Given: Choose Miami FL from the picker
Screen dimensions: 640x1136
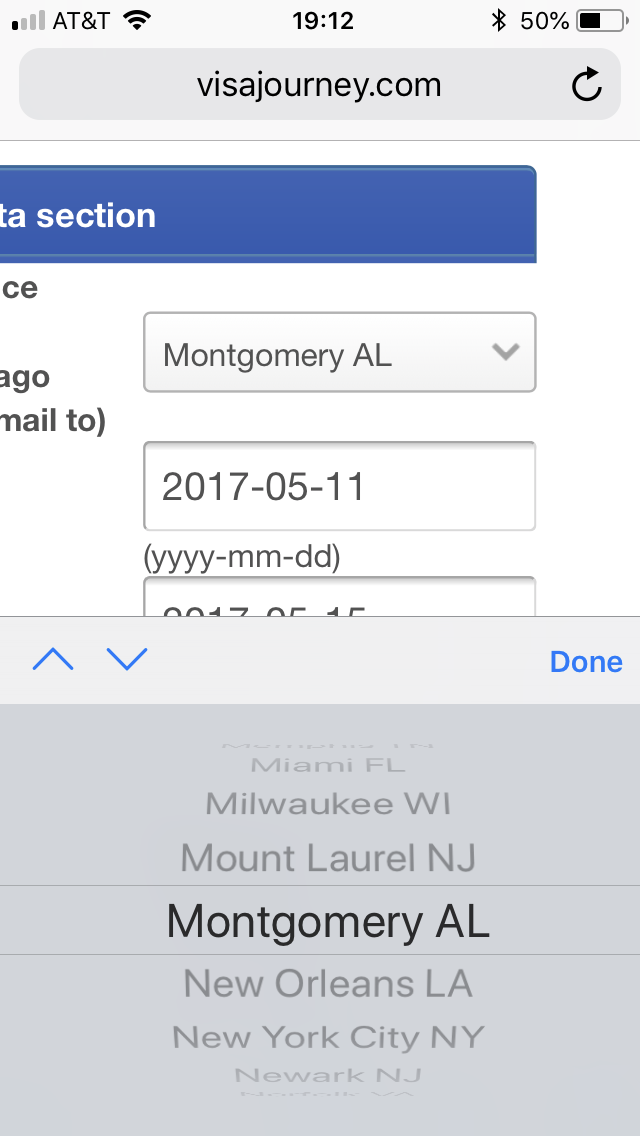Looking at the screenshot, I should pyautogui.click(x=328, y=765).
